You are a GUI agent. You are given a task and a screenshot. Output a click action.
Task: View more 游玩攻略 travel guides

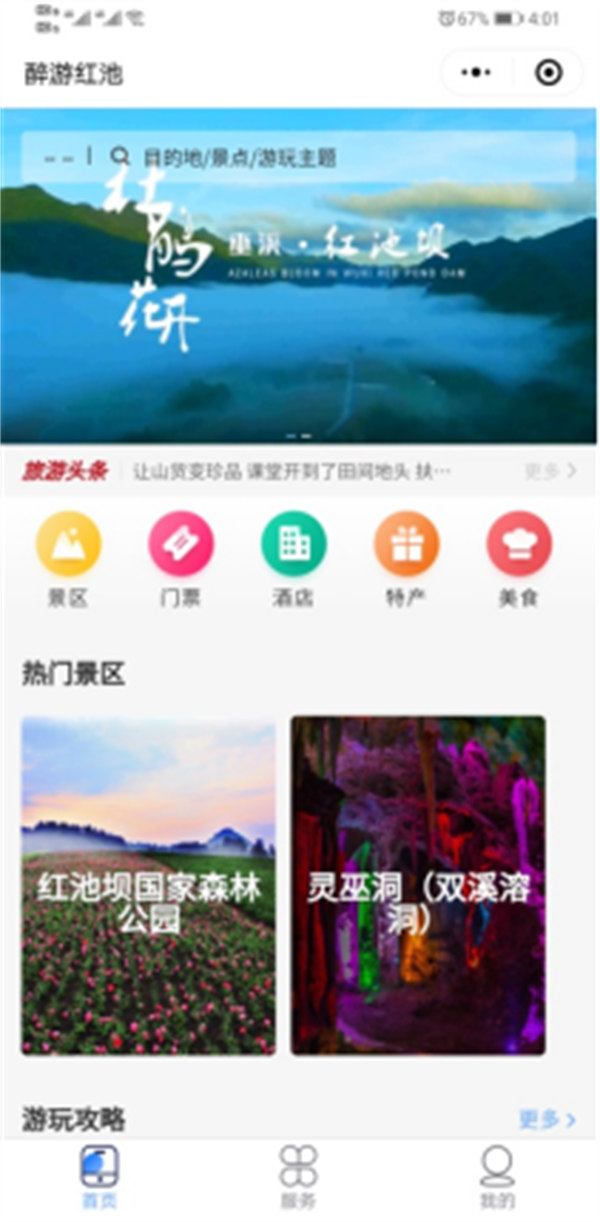coord(547,1119)
